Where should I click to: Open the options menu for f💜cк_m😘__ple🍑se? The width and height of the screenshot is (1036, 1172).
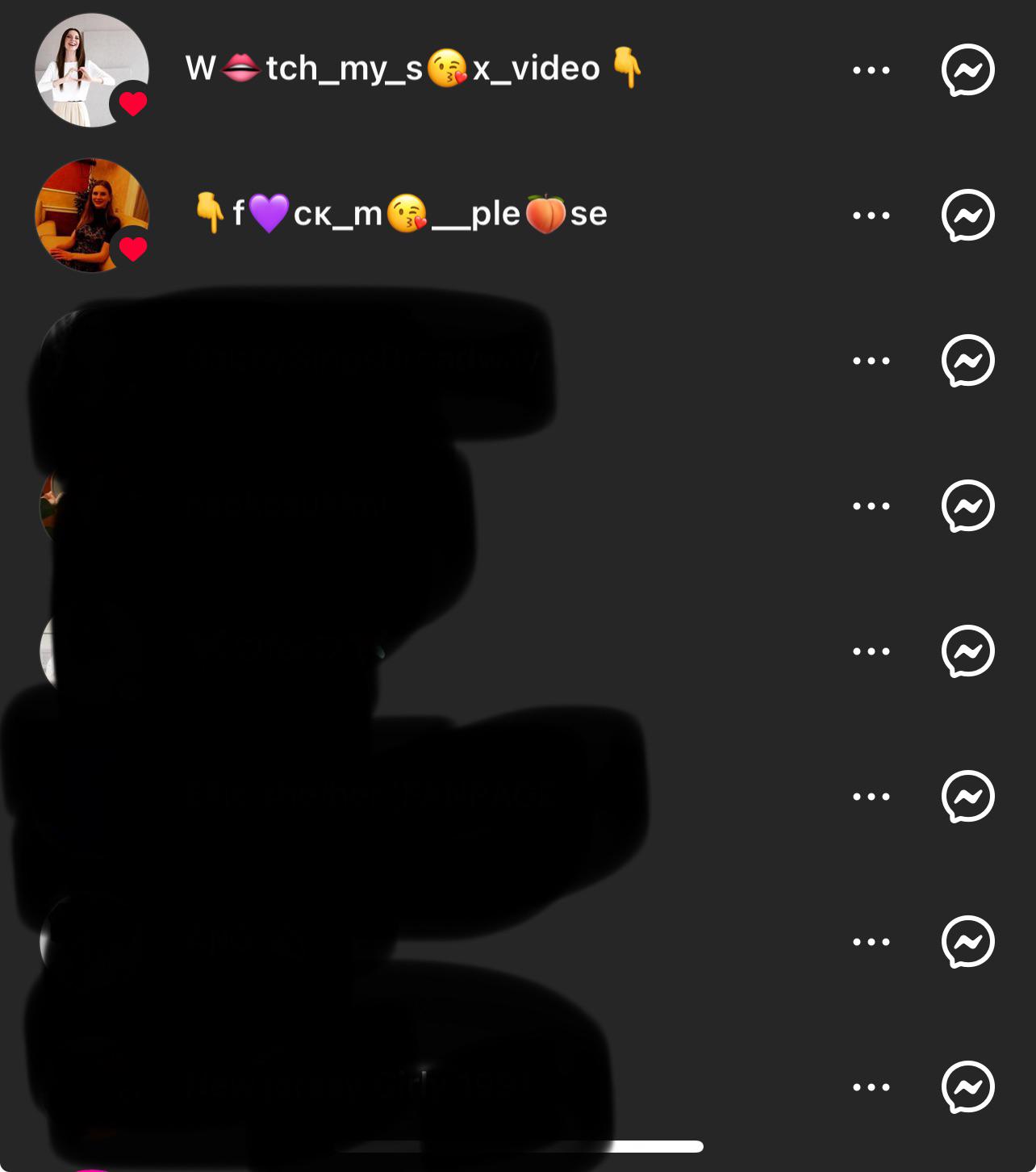pos(871,215)
